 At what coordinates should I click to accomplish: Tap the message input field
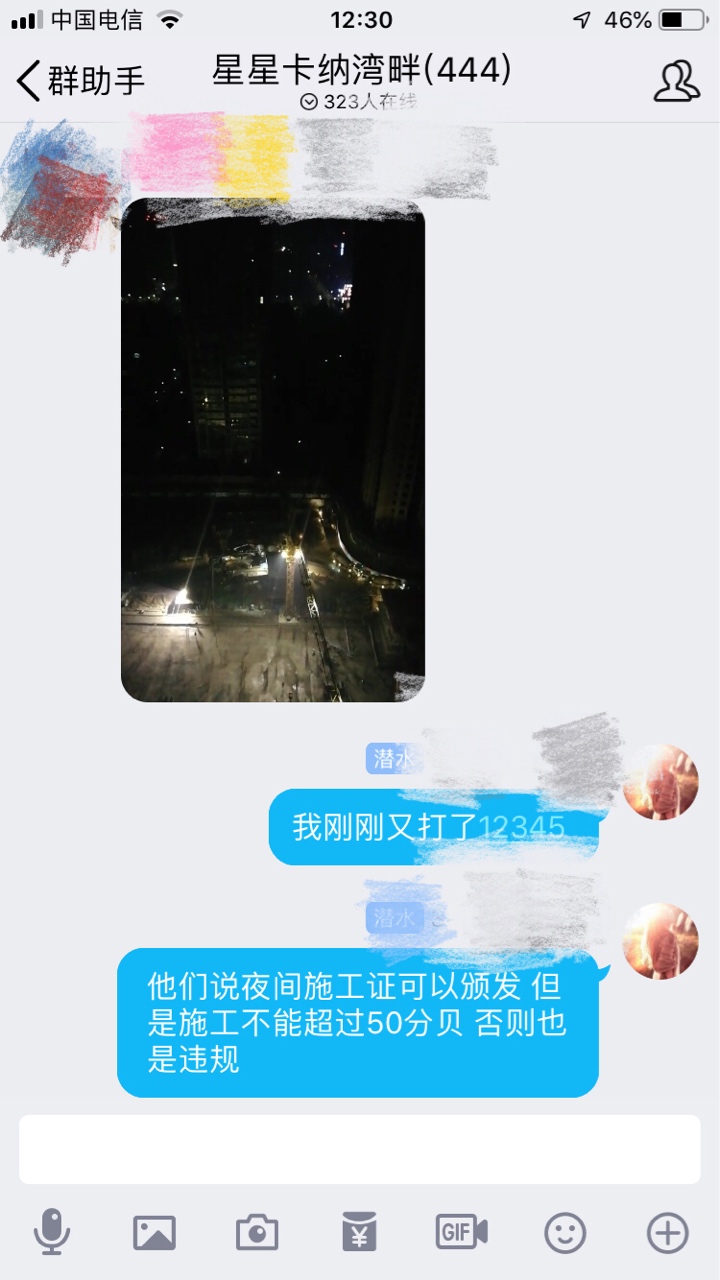click(x=360, y=1149)
